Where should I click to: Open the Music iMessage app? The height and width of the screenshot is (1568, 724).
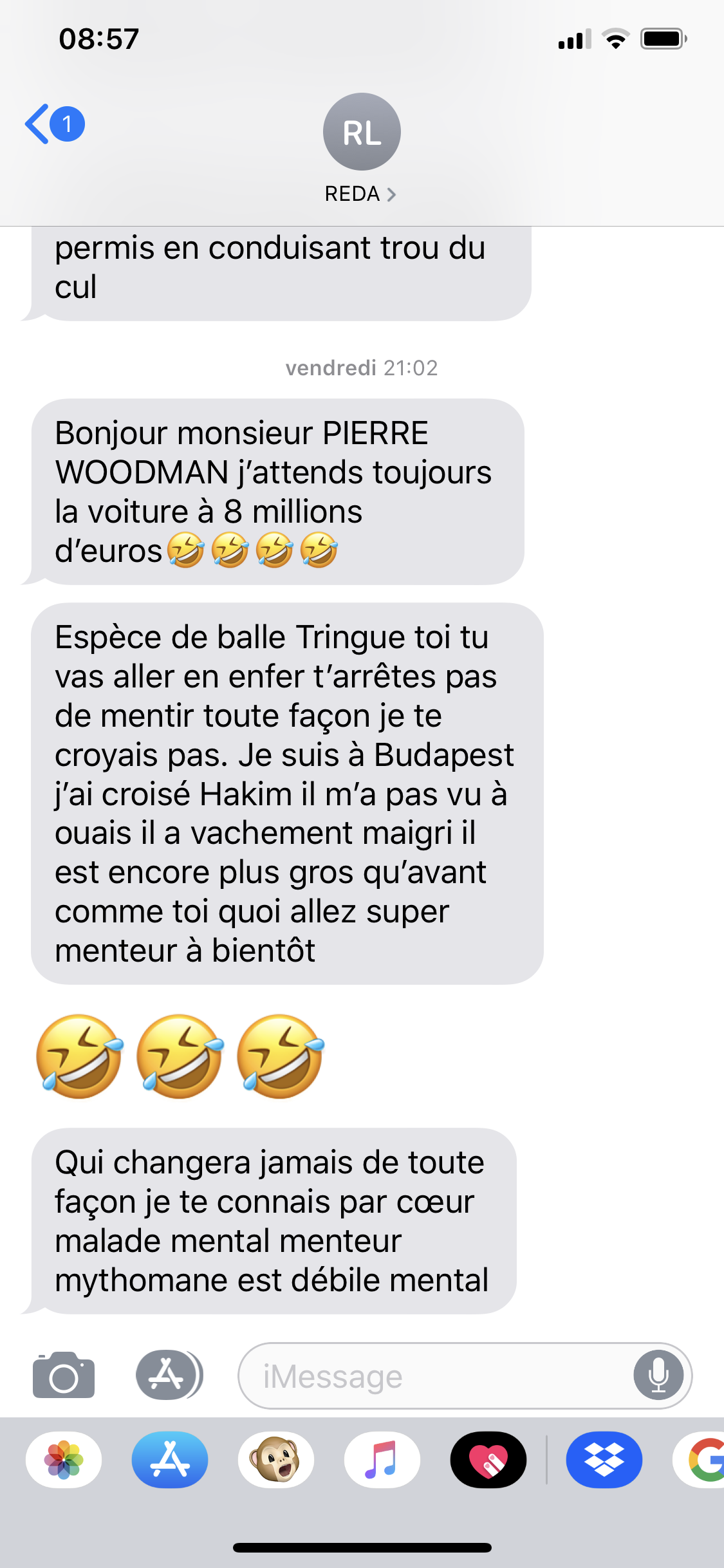pyautogui.click(x=382, y=1460)
